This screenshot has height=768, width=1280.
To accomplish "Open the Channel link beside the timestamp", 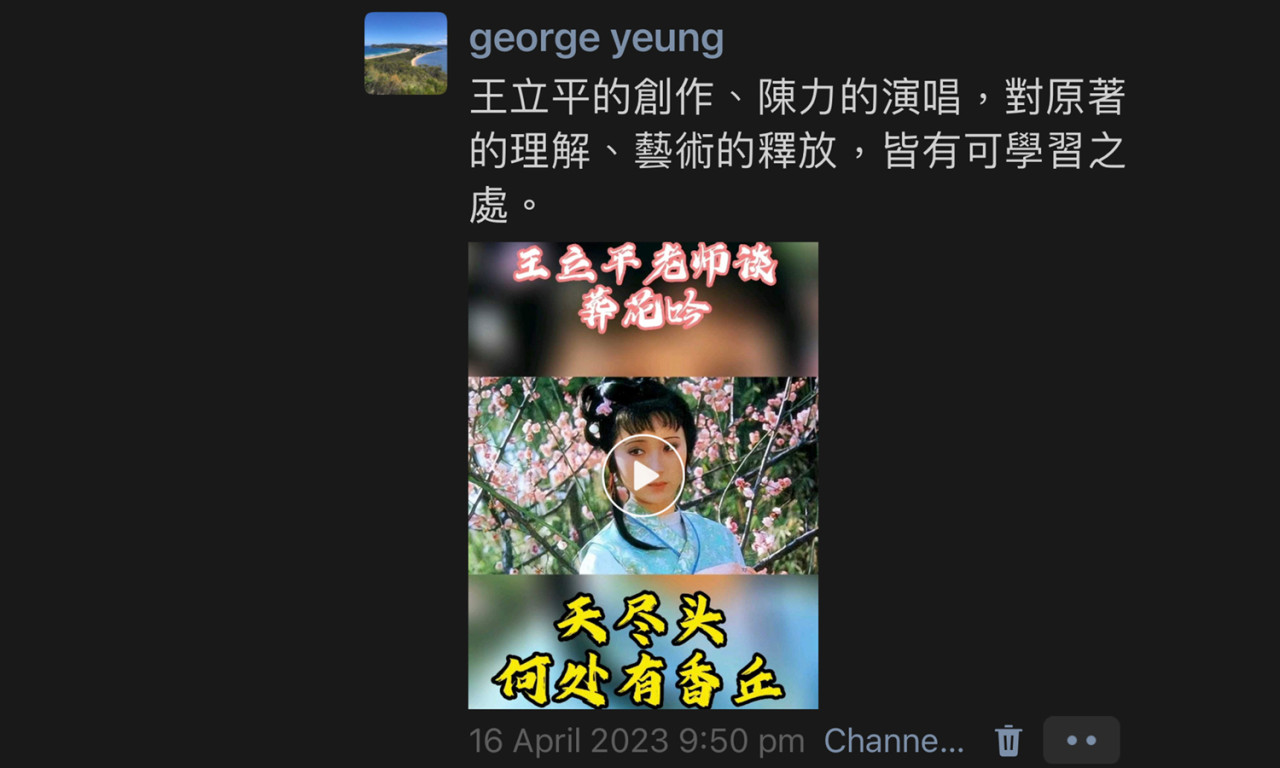I will (893, 741).
